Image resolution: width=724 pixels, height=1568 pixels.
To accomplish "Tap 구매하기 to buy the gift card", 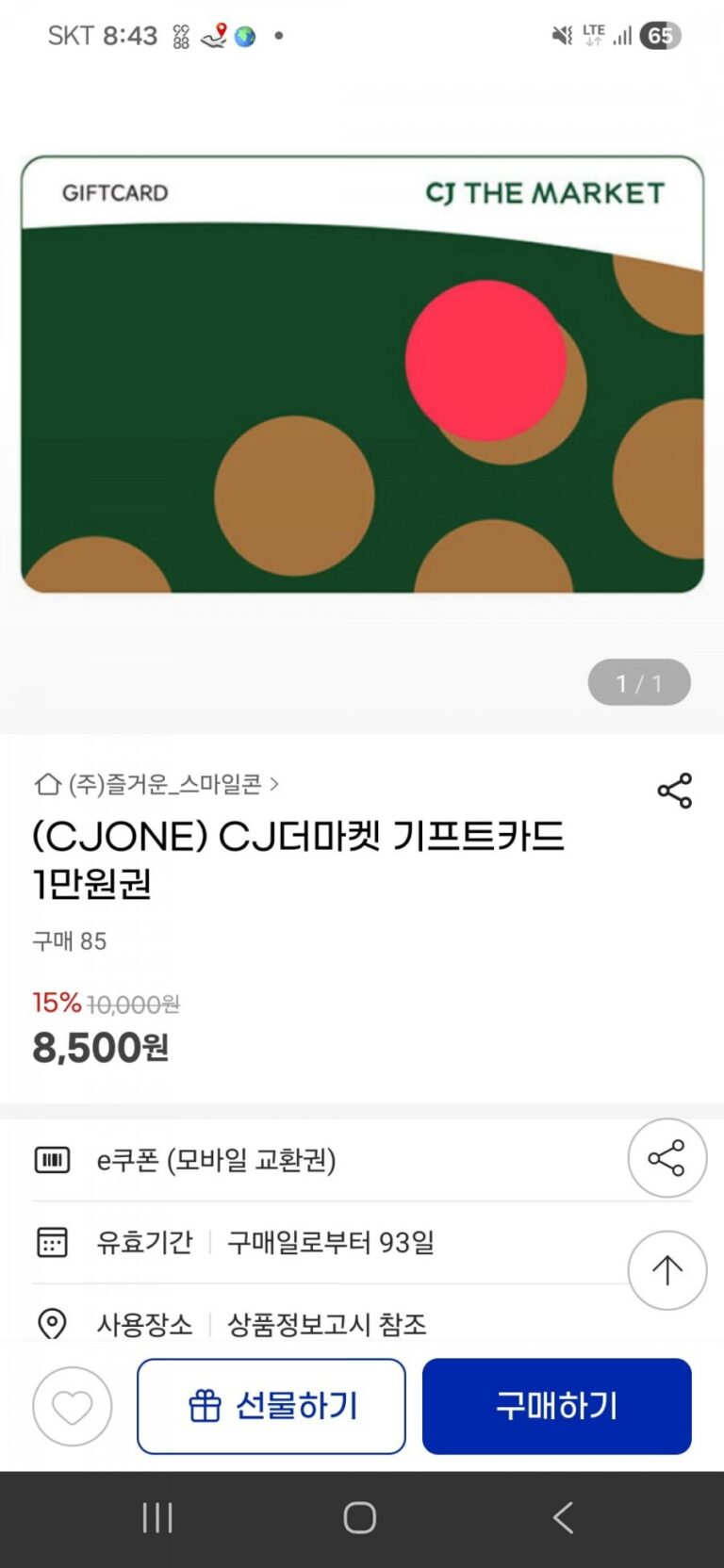I will pos(556,1407).
